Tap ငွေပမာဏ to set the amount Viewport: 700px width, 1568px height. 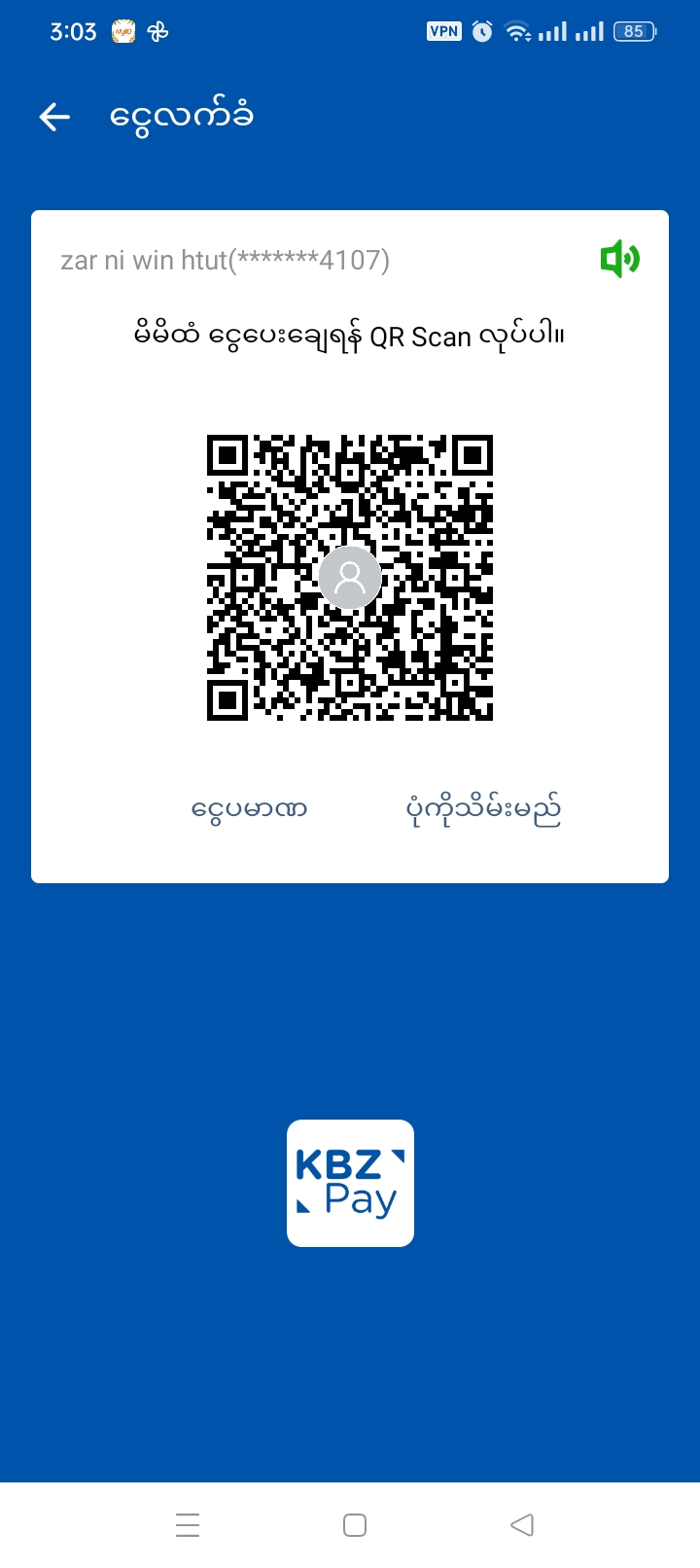250,808
